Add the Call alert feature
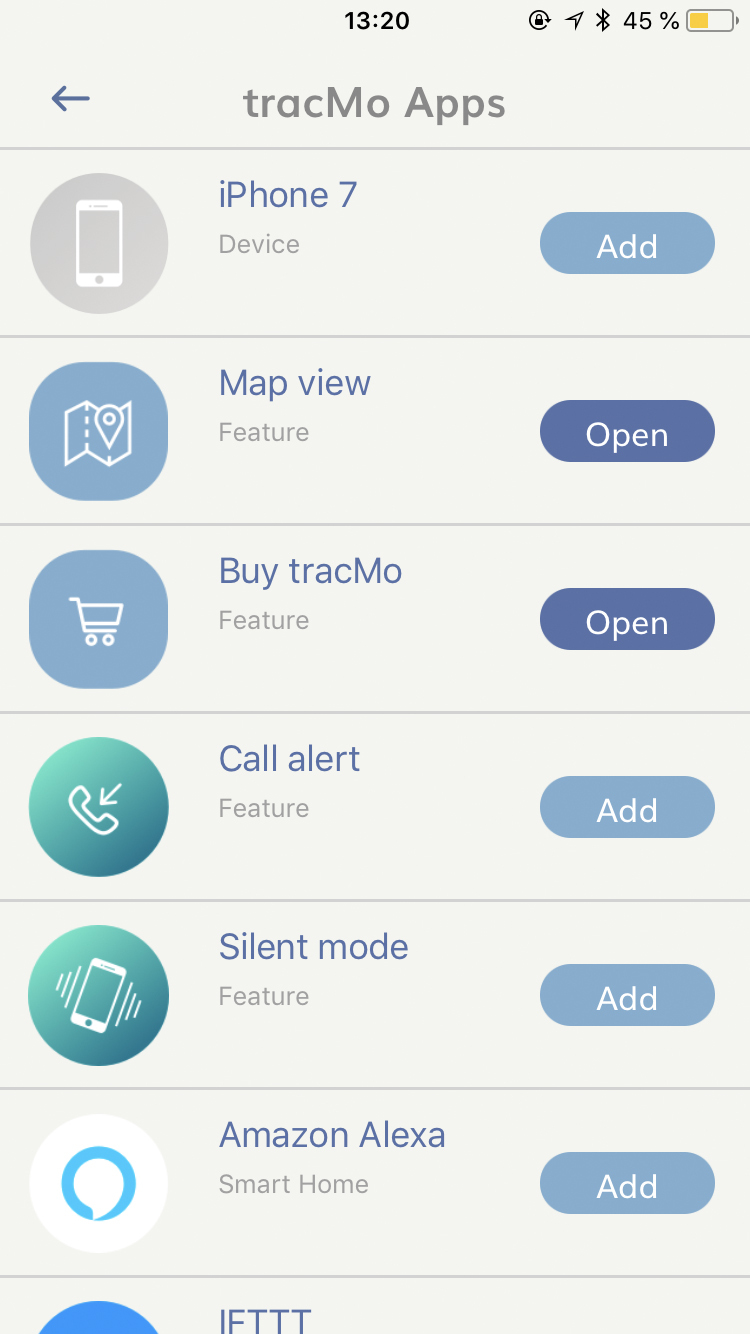The width and height of the screenshot is (750, 1334). [x=627, y=808]
